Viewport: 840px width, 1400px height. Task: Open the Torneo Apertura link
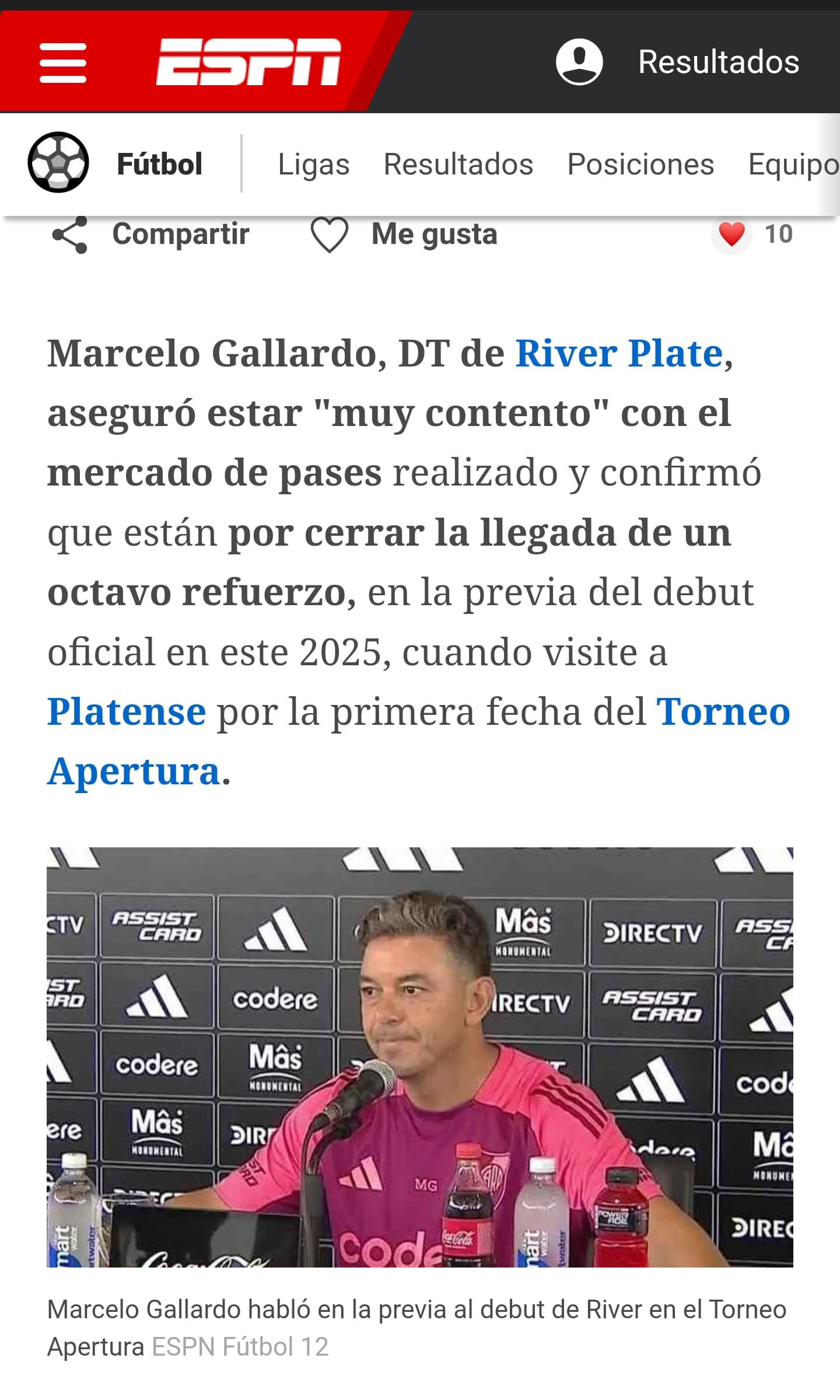(419, 741)
